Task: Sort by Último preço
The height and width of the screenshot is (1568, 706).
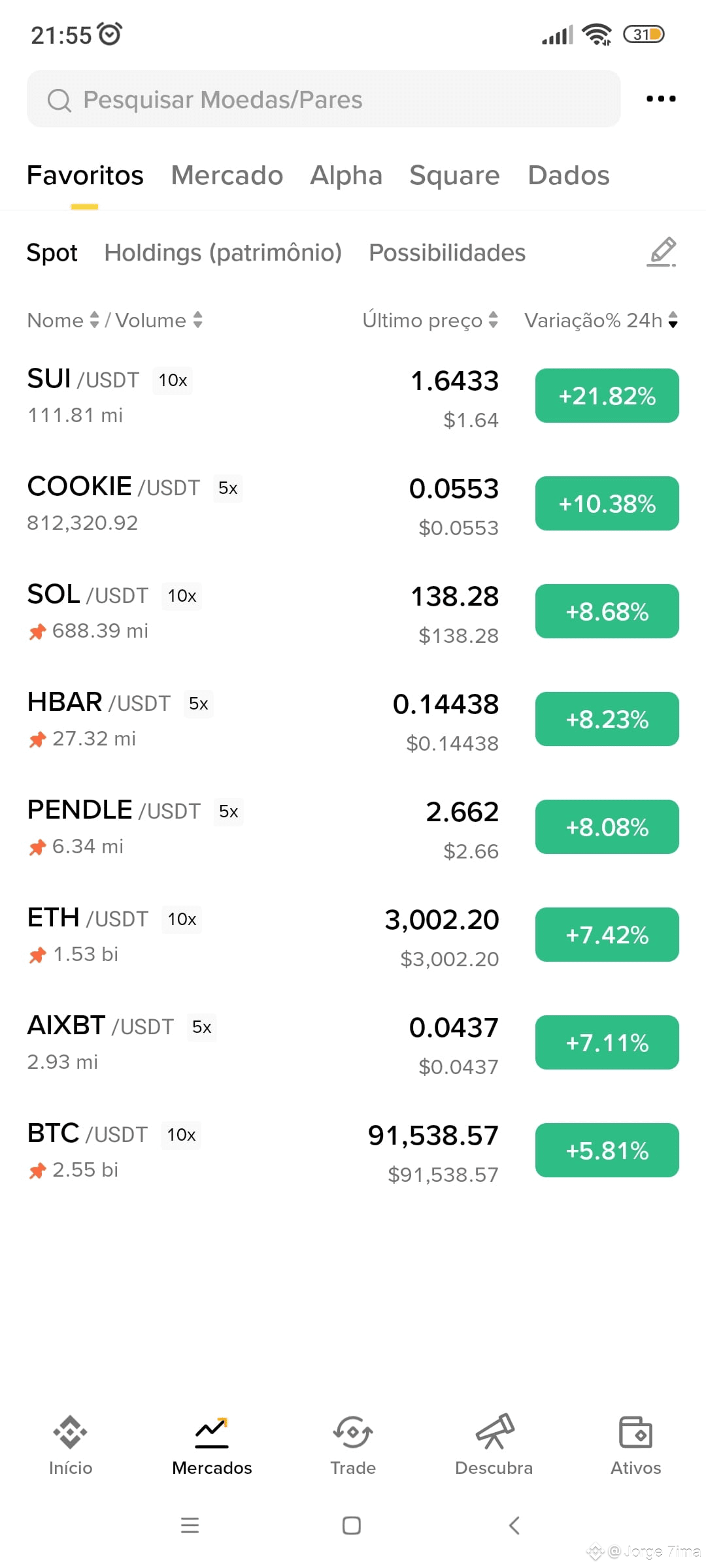Action: point(430,320)
